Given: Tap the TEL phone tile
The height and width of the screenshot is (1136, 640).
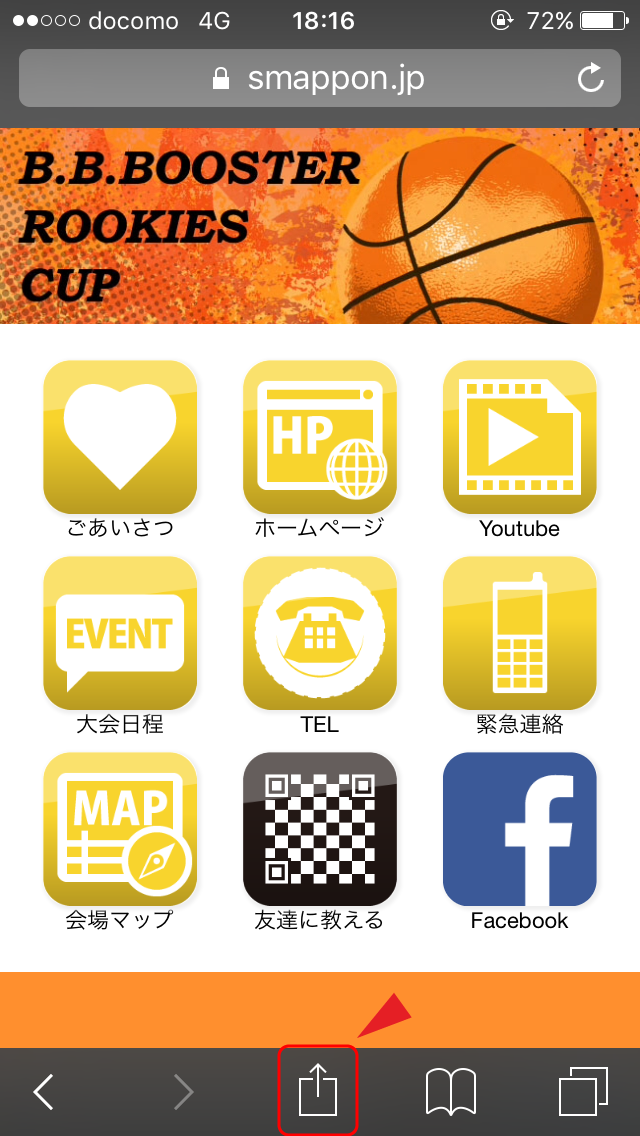Looking at the screenshot, I should 320,633.
